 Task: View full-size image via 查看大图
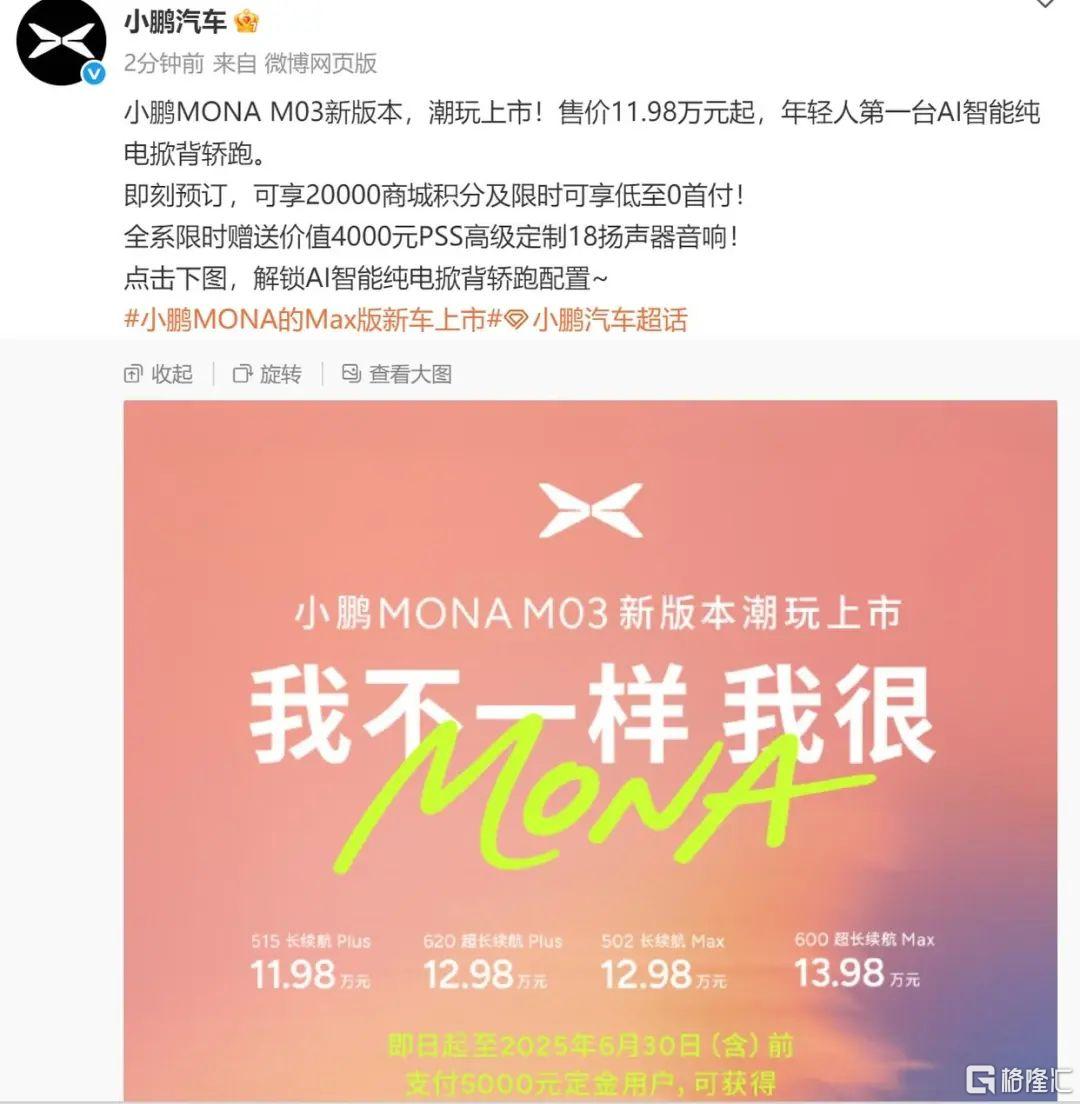(397, 374)
